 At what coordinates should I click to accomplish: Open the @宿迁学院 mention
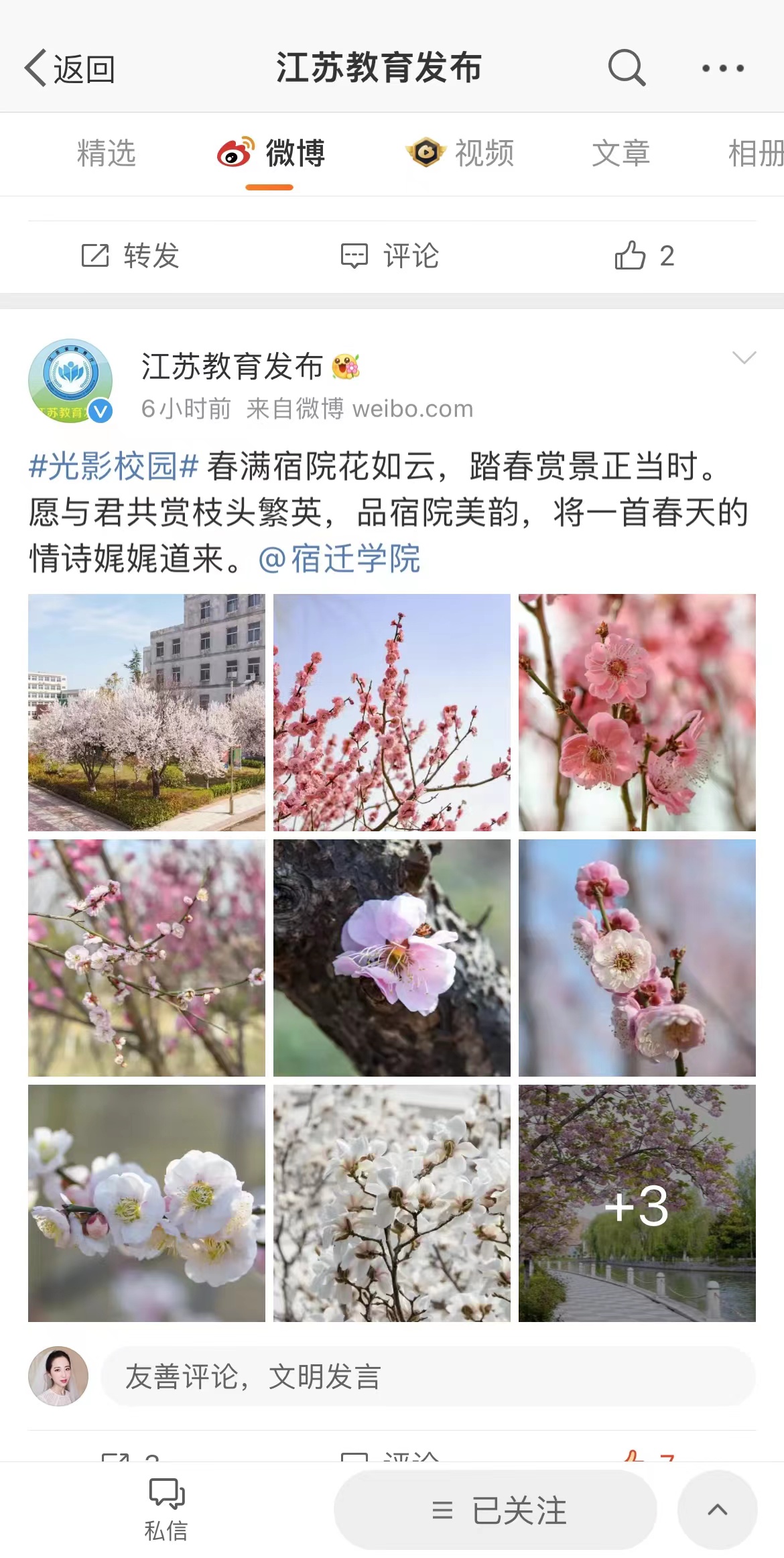[x=340, y=558]
